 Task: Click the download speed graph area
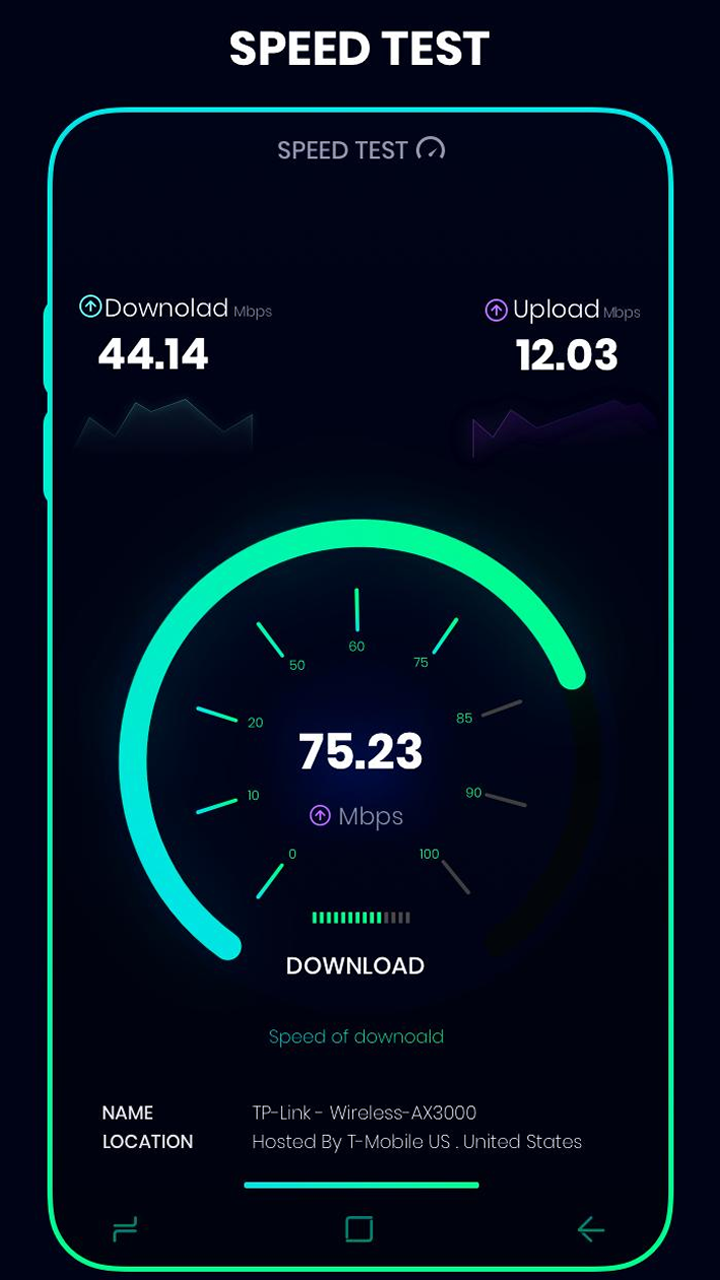point(165,425)
